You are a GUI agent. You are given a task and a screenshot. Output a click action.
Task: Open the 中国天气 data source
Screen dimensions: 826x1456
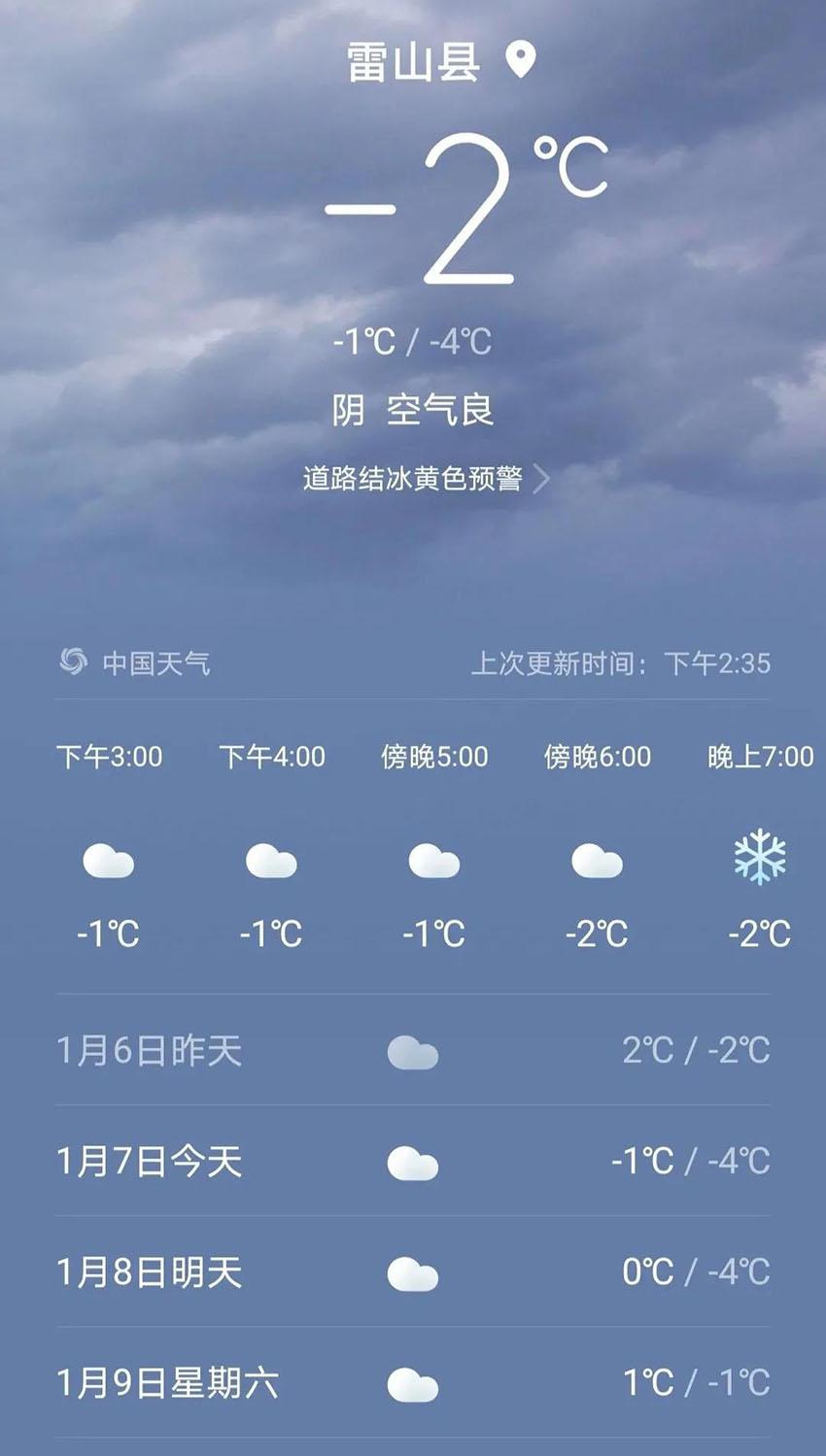[x=136, y=663]
